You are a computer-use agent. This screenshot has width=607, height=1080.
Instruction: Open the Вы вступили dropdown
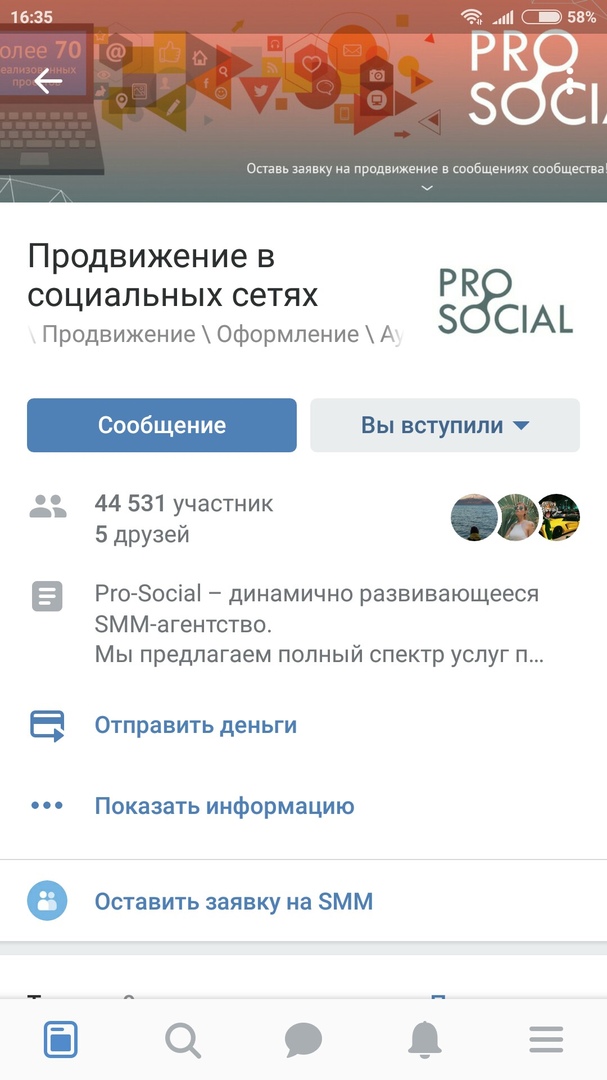pyautogui.click(x=445, y=425)
